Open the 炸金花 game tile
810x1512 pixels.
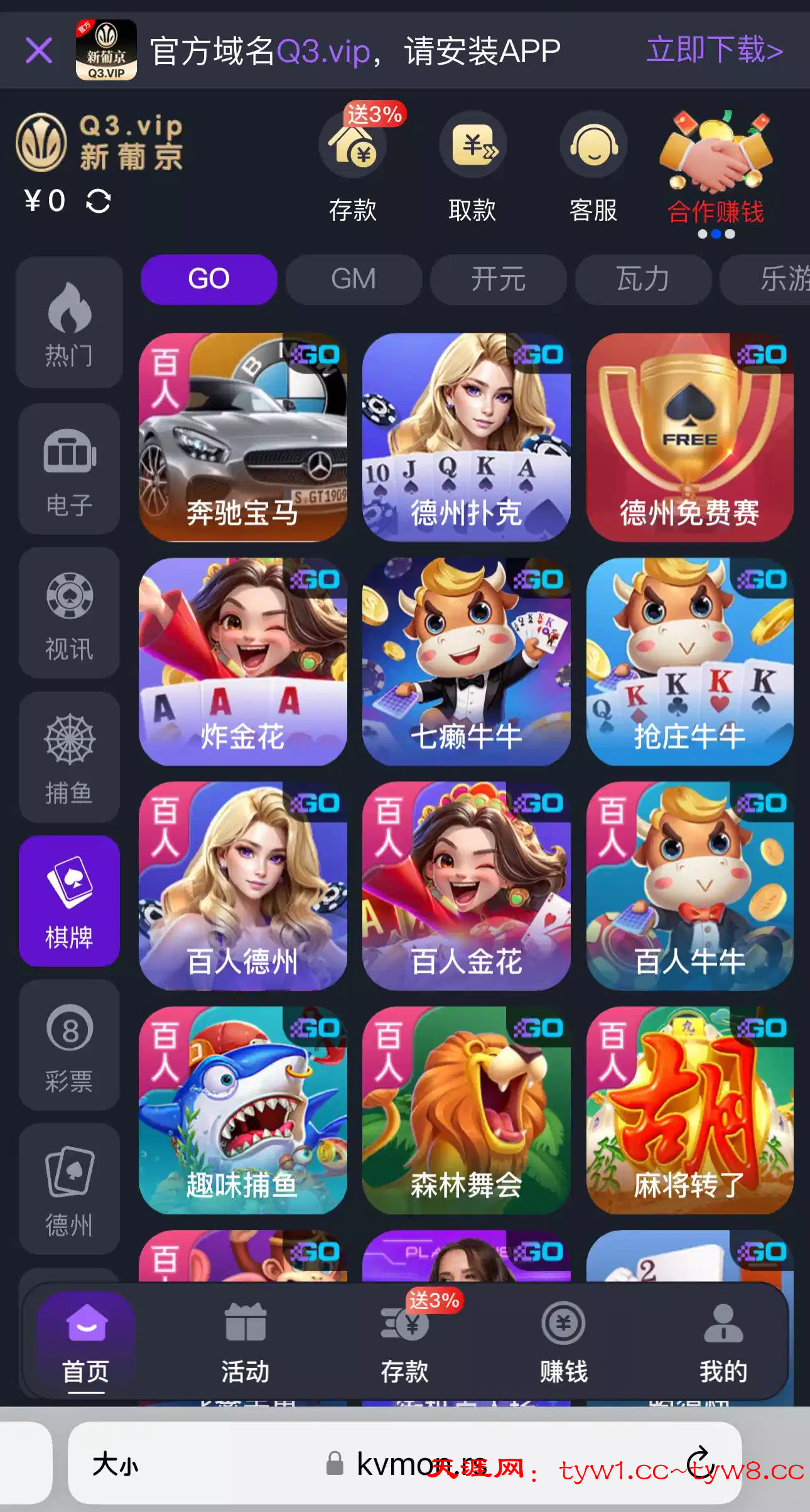tap(243, 662)
